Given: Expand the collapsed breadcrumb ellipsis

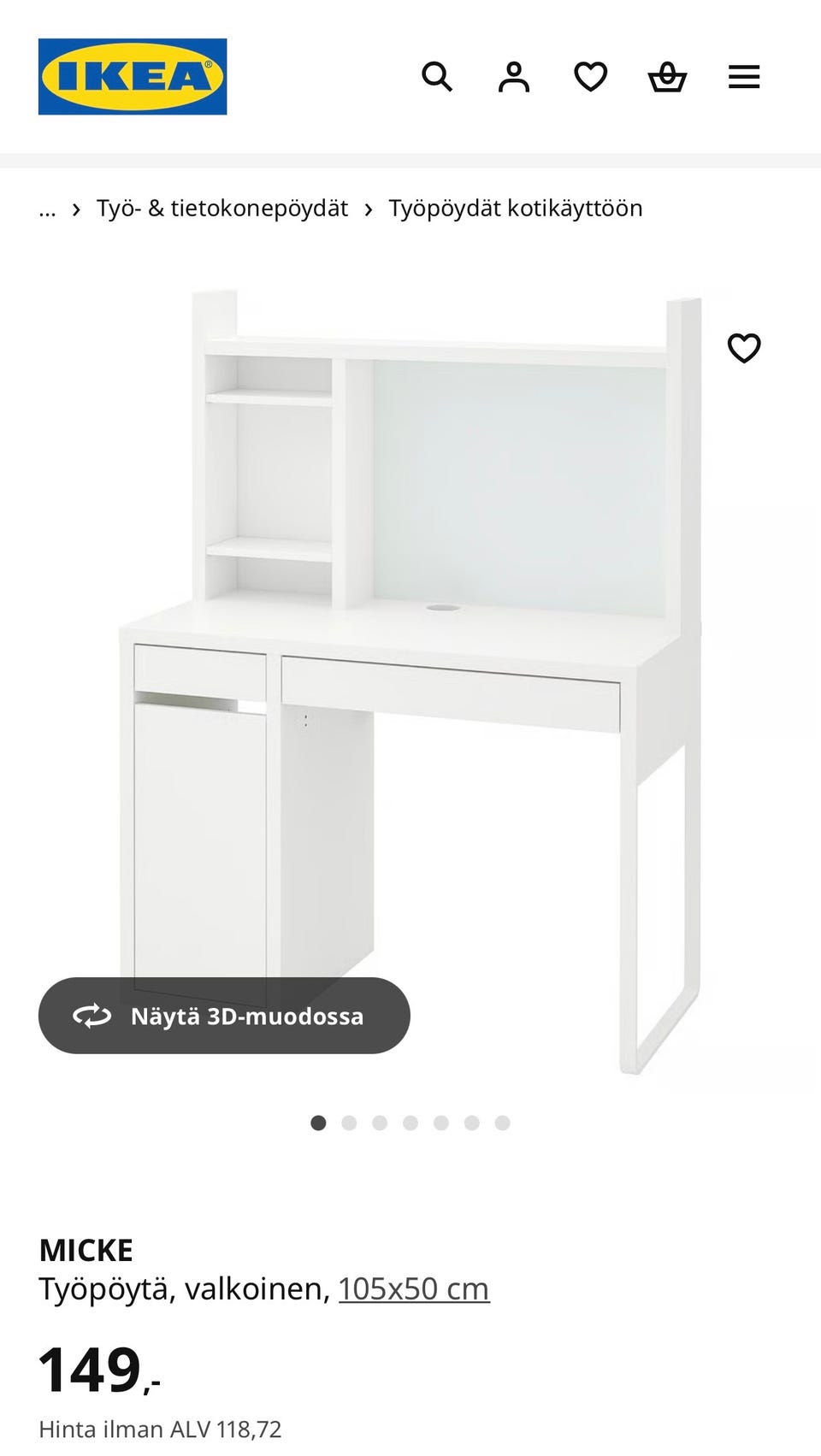Looking at the screenshot, I should (x=47, y=209).
